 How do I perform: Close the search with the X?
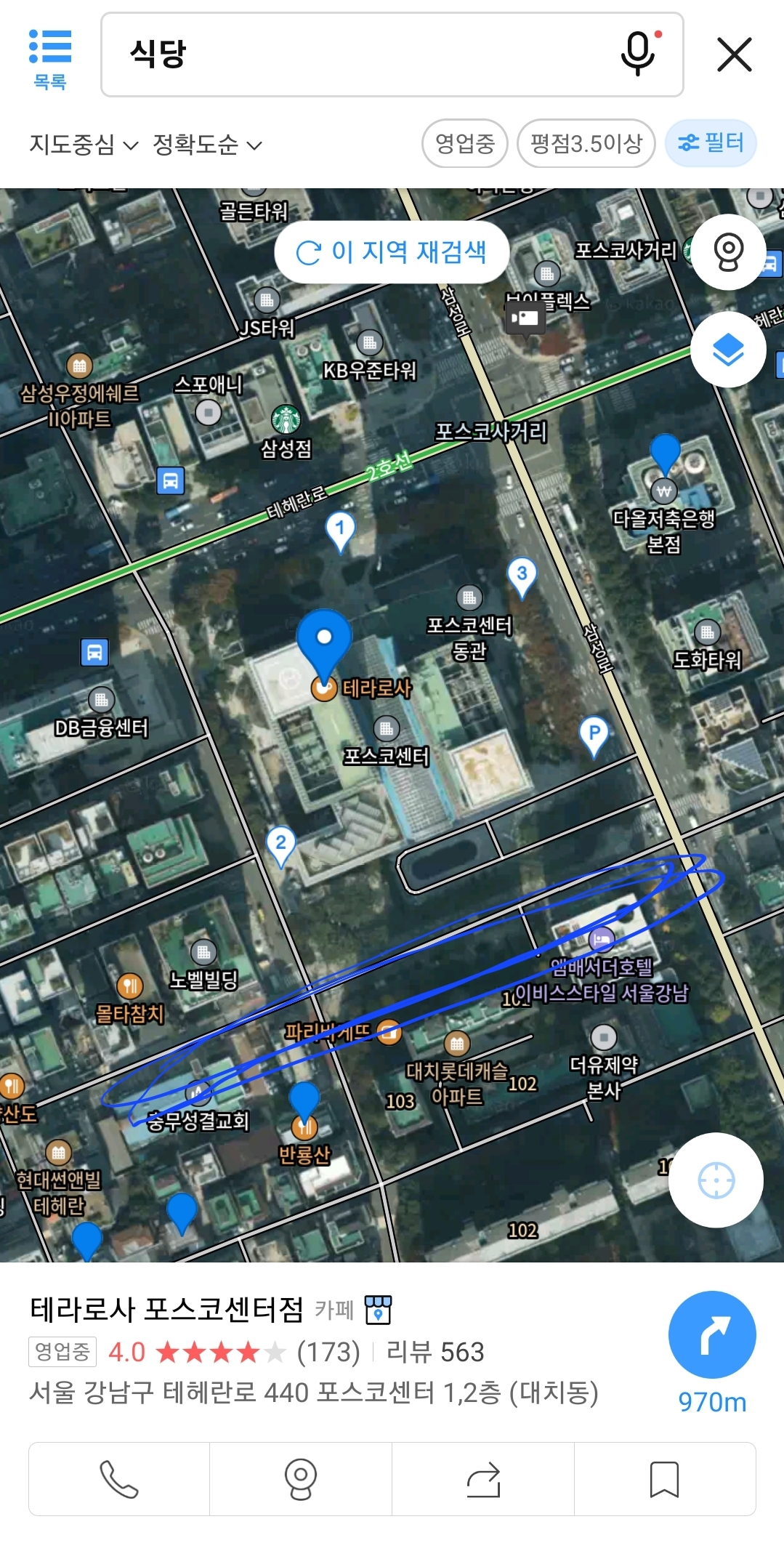pos(734,55)
